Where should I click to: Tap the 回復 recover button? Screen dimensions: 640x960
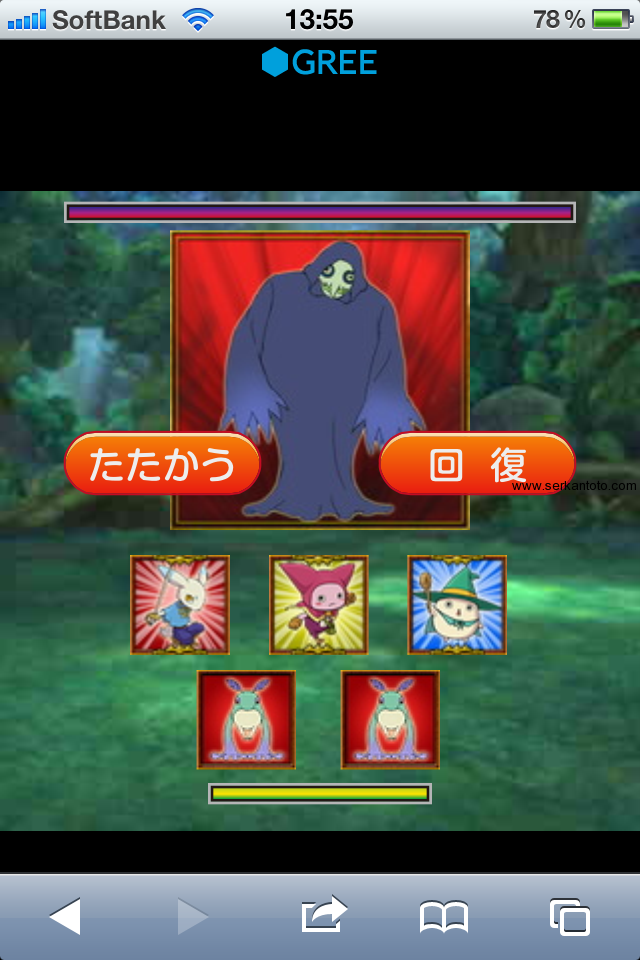(x=477, y=464)
